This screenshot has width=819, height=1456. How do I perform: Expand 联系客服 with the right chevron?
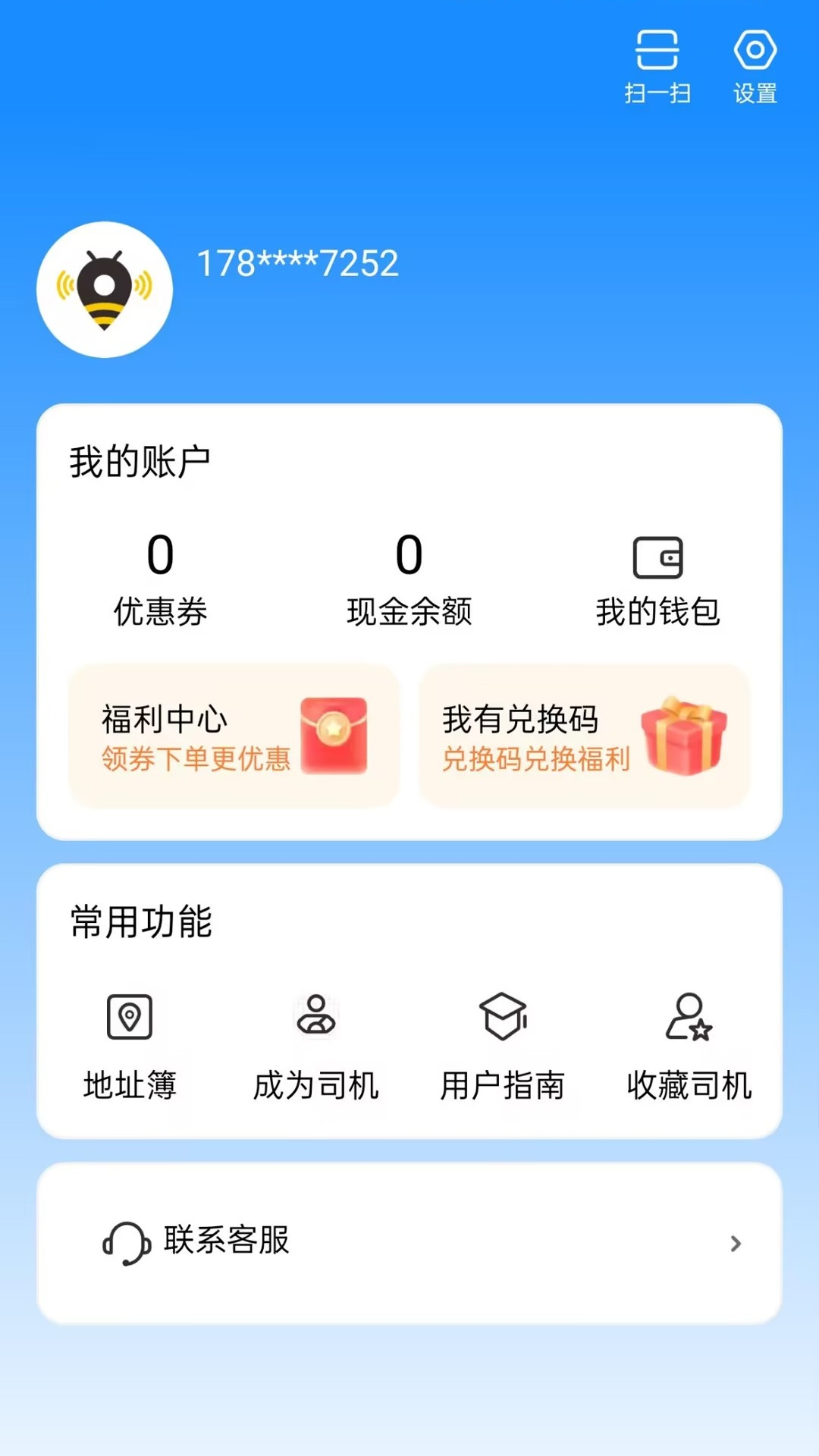[735, 1244]
